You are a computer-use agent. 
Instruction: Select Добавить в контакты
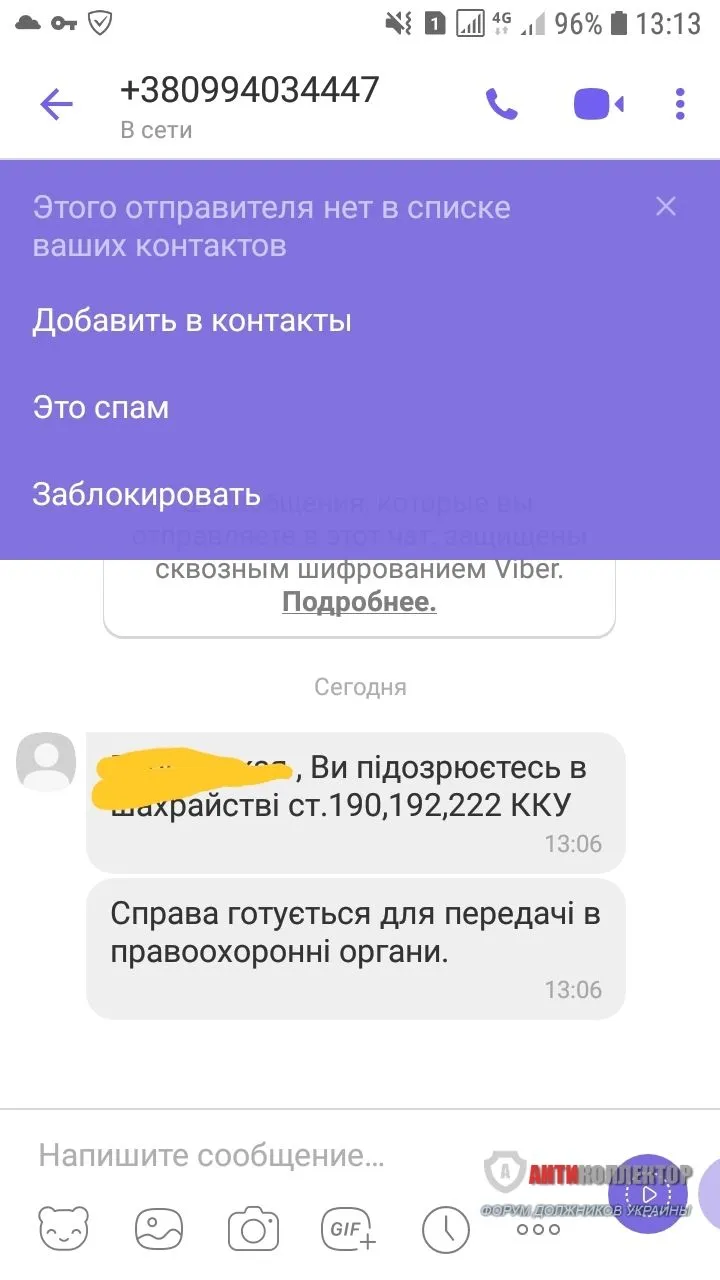tap(192, 321)
